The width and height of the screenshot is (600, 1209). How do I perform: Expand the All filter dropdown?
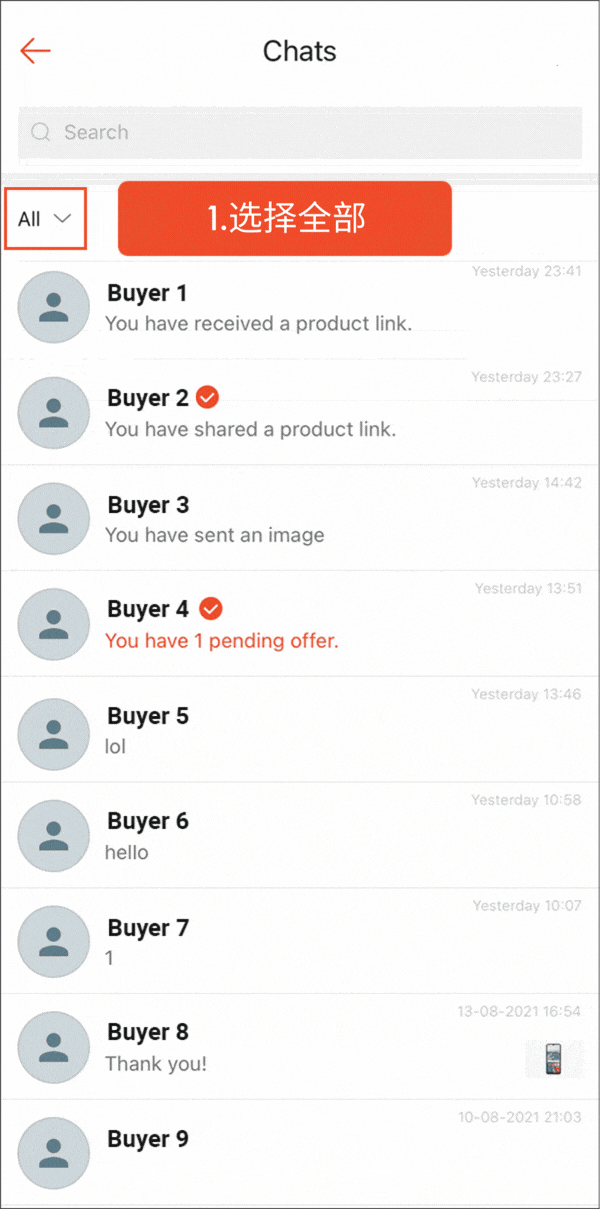pyautogui.click(x=45, y=219)
